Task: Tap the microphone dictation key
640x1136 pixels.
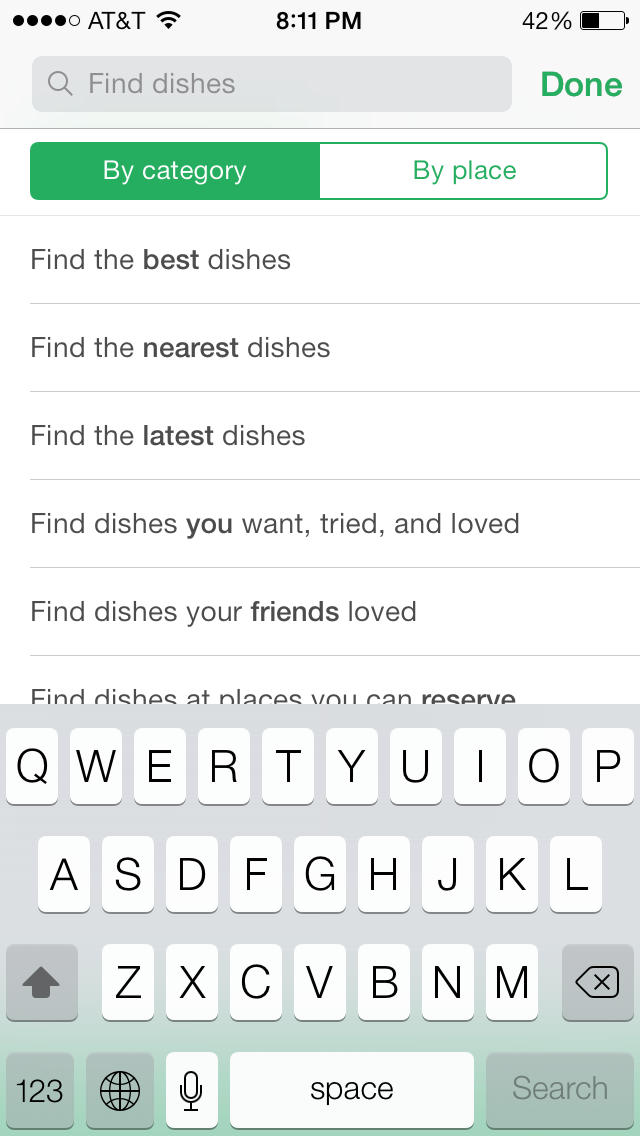Action: click(191, 1089)
